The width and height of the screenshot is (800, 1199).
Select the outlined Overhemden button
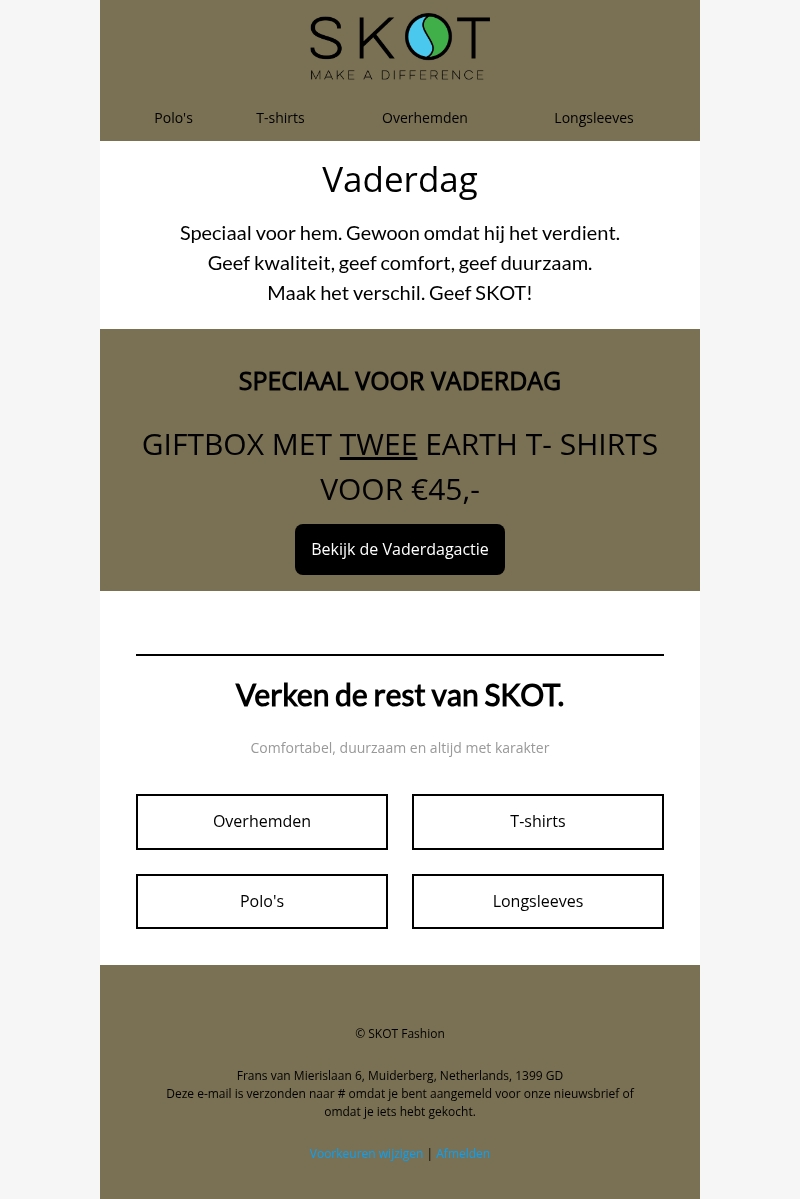(x=262, y=821)
